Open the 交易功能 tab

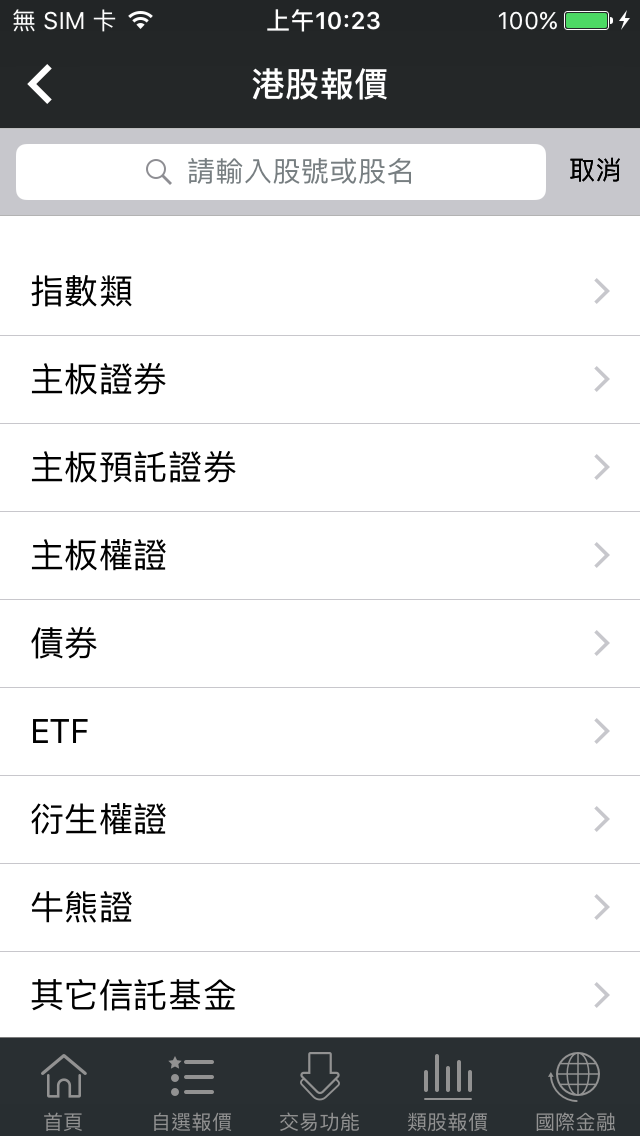pyautogui.click(x=320, y=1090)
